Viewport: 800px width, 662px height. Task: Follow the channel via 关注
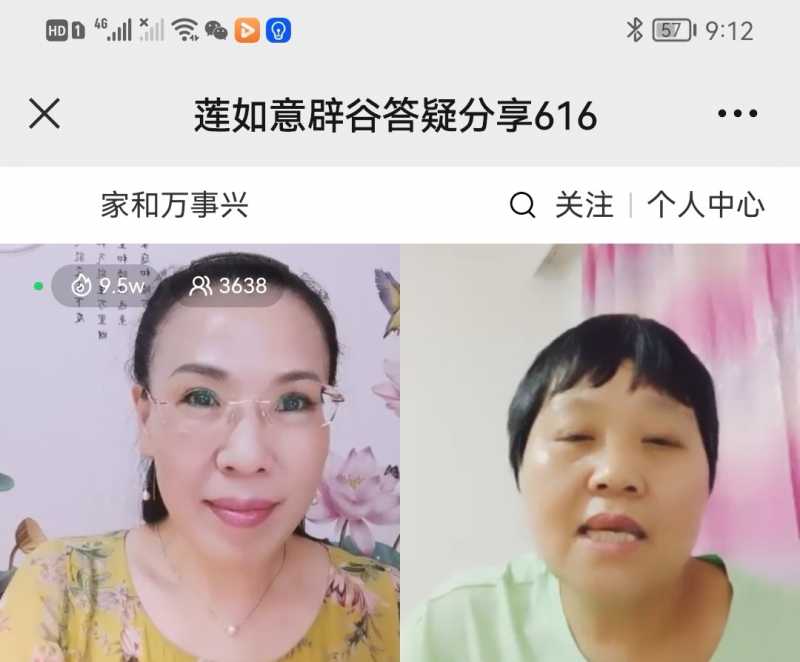pos(584,206)
